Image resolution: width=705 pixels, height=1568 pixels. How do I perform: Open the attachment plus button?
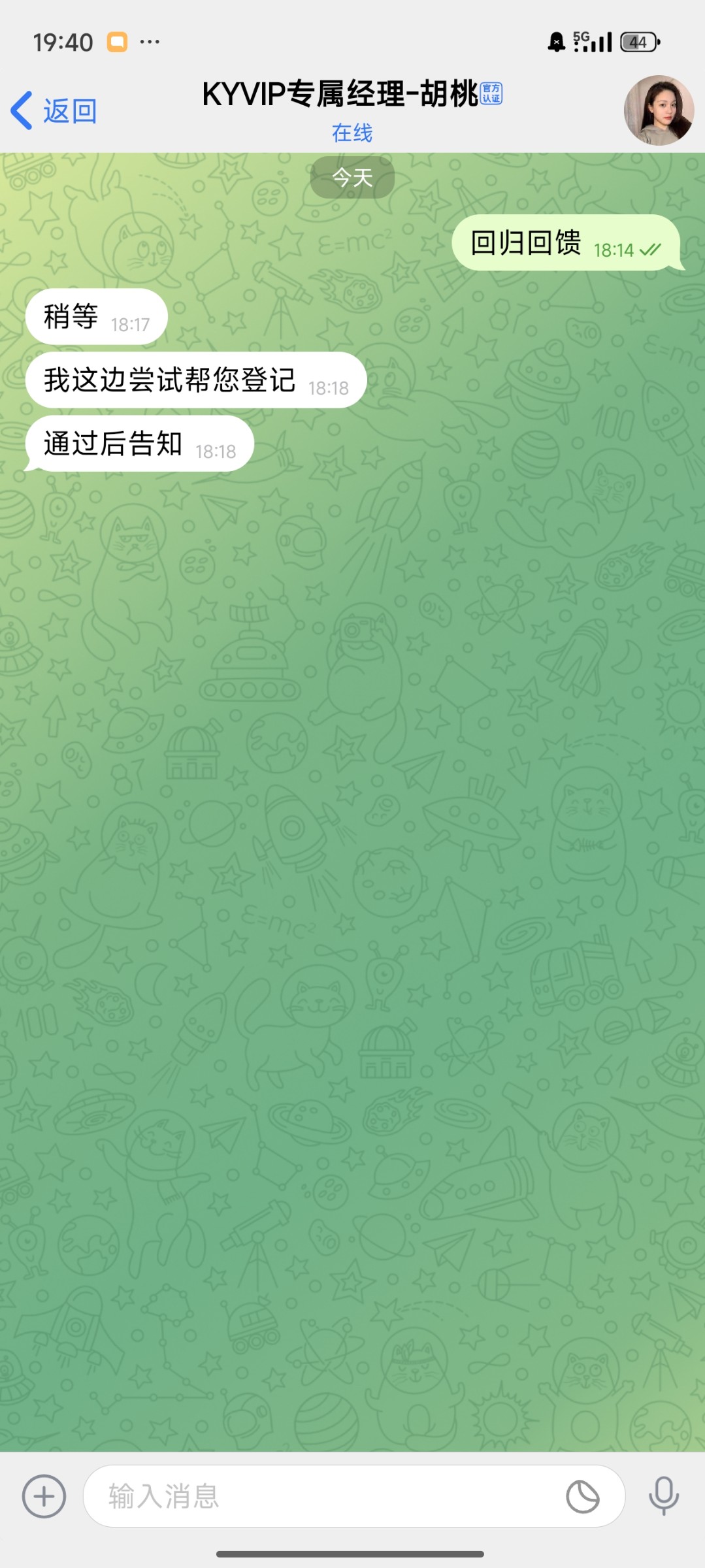coord(44,1496)
